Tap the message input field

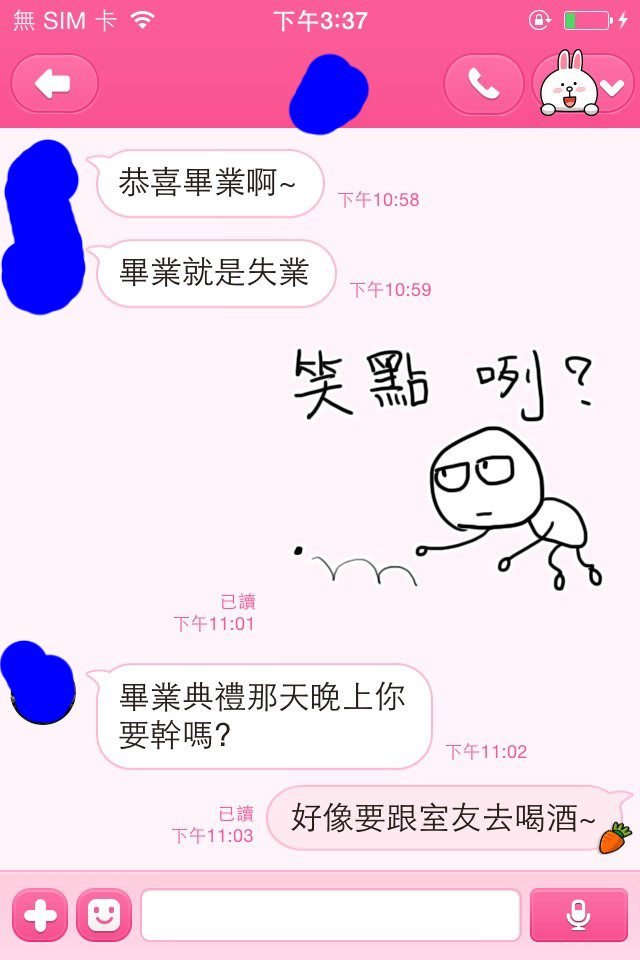pyautogui.click(x=330, y=914)
